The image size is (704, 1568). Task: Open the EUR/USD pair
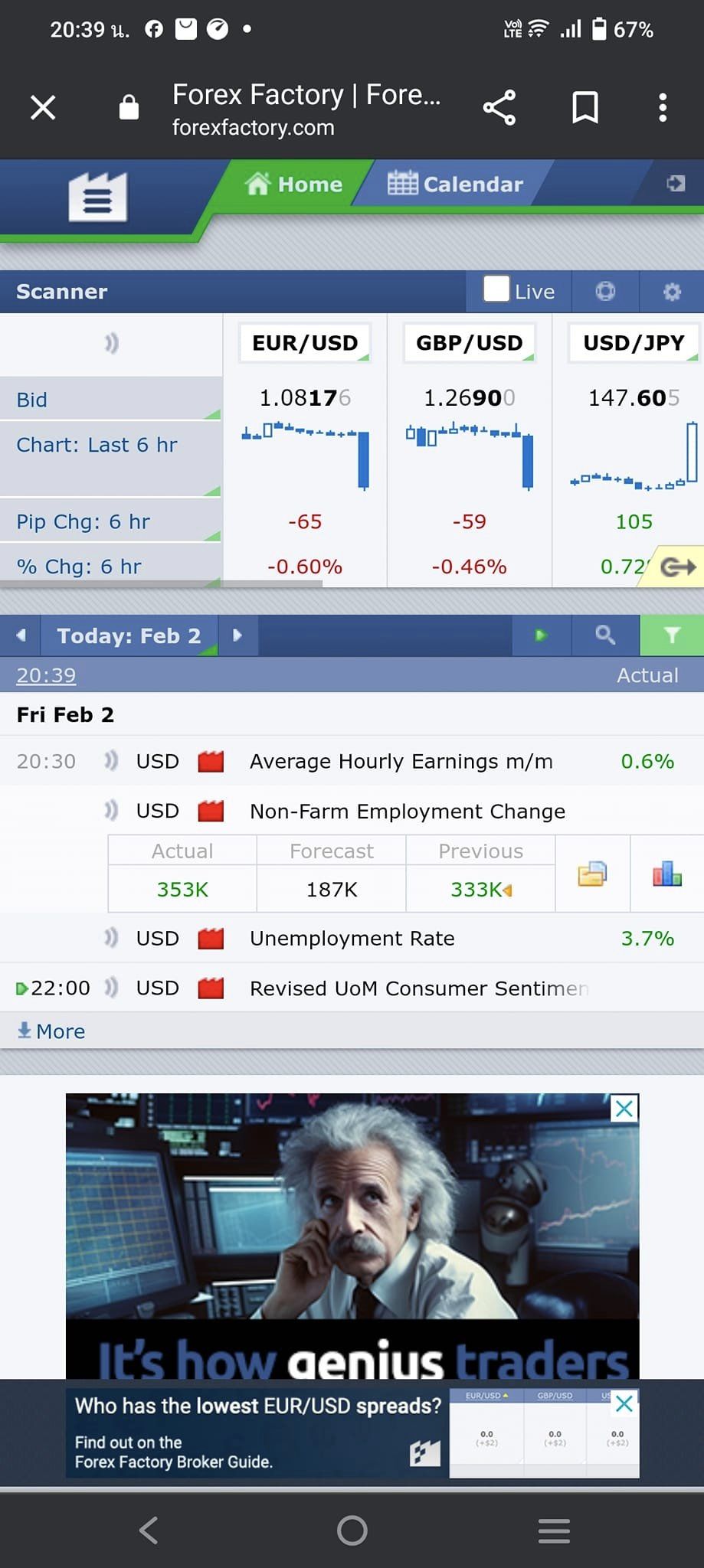point(305,342)
